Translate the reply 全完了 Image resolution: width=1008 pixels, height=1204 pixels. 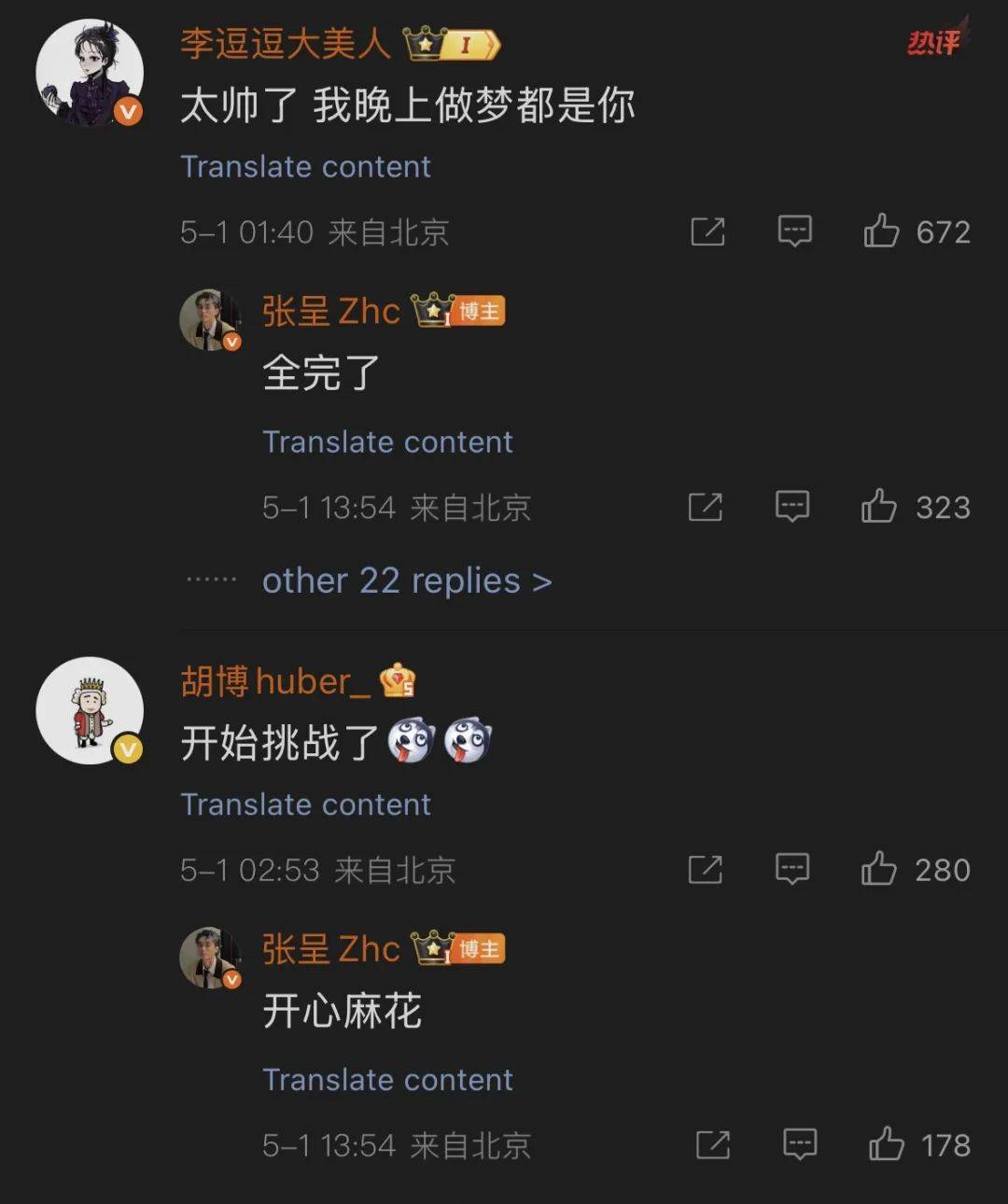[387, 441]
